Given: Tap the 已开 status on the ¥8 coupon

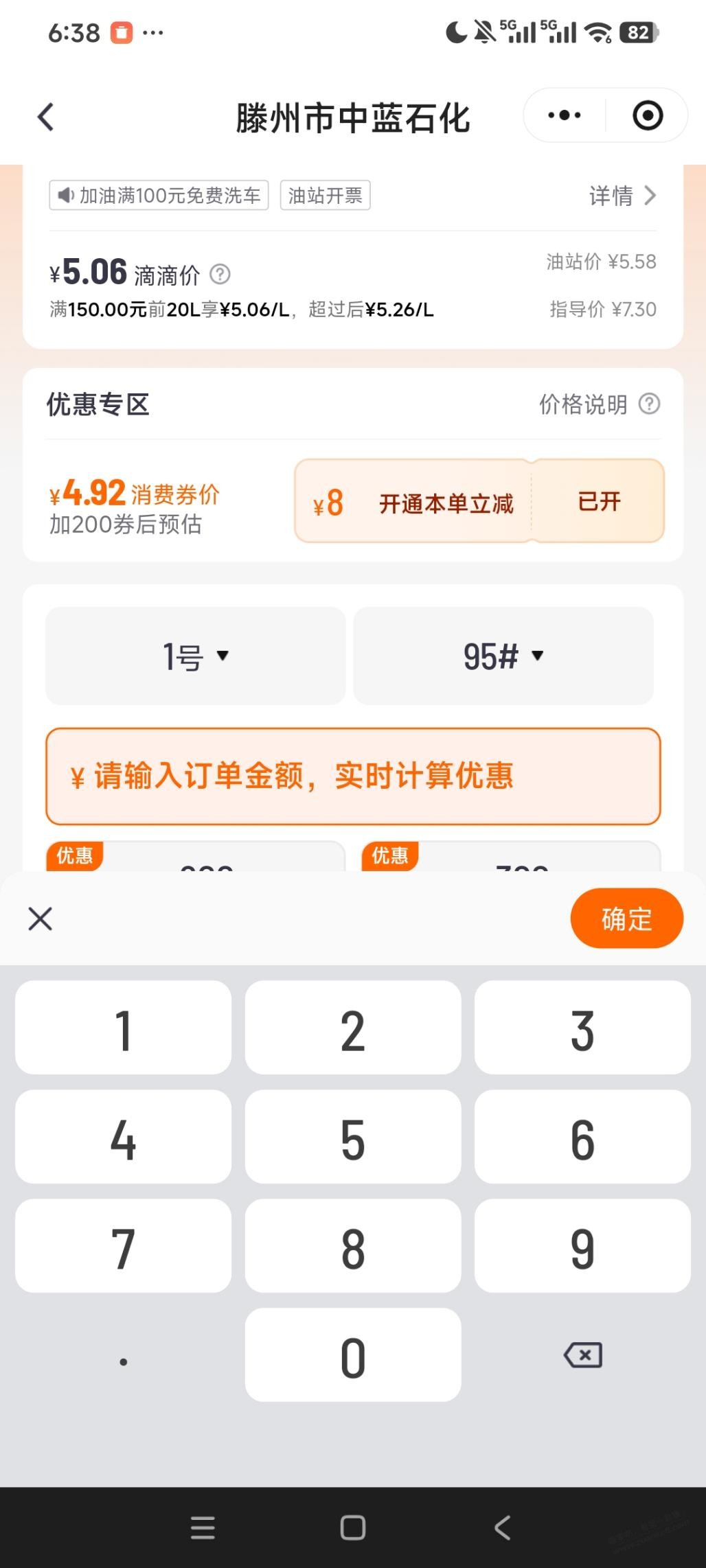Looking at the screenshot, I should point(597,502).
